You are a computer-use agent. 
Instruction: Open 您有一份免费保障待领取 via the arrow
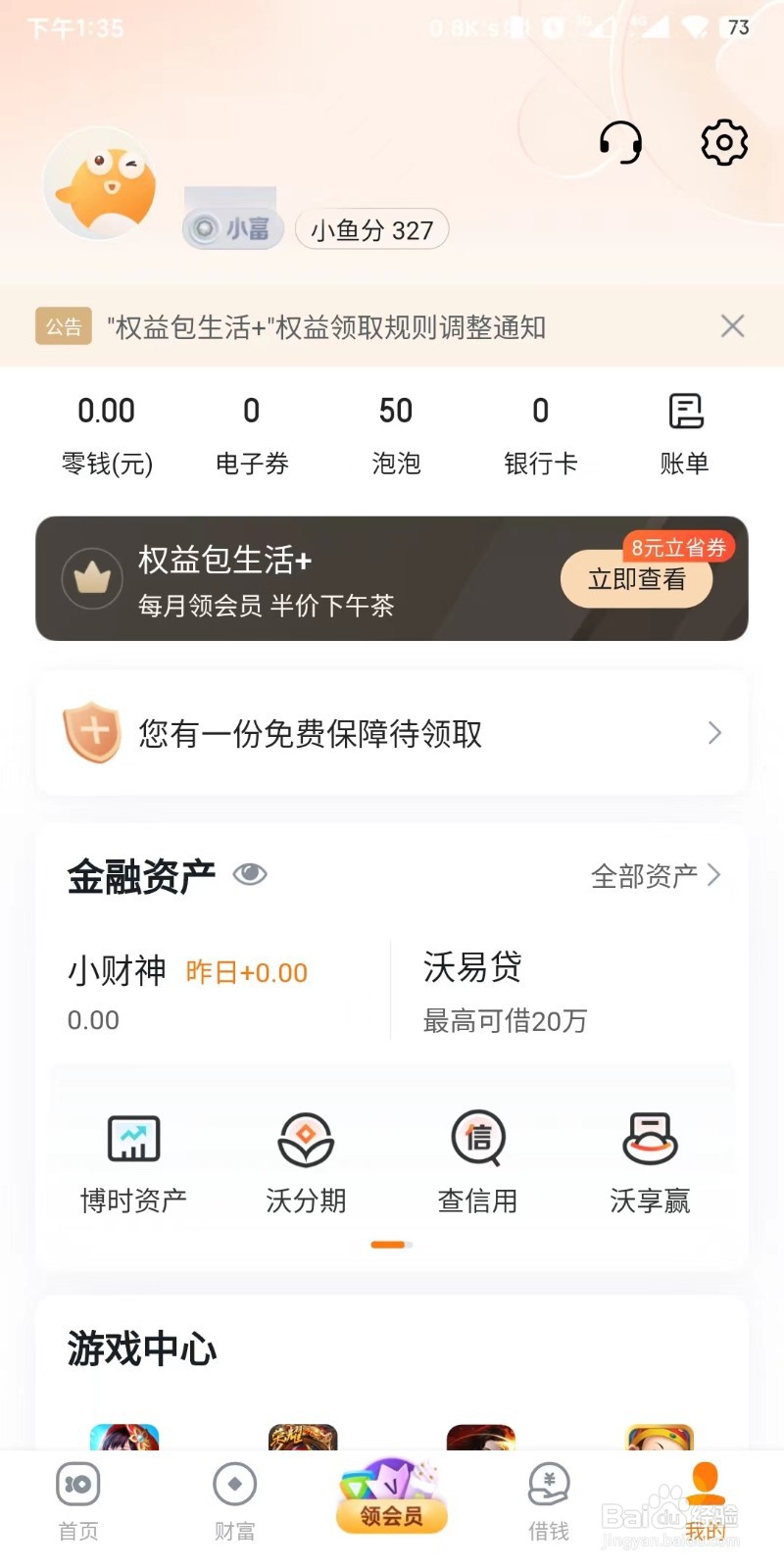click(714, 733)
